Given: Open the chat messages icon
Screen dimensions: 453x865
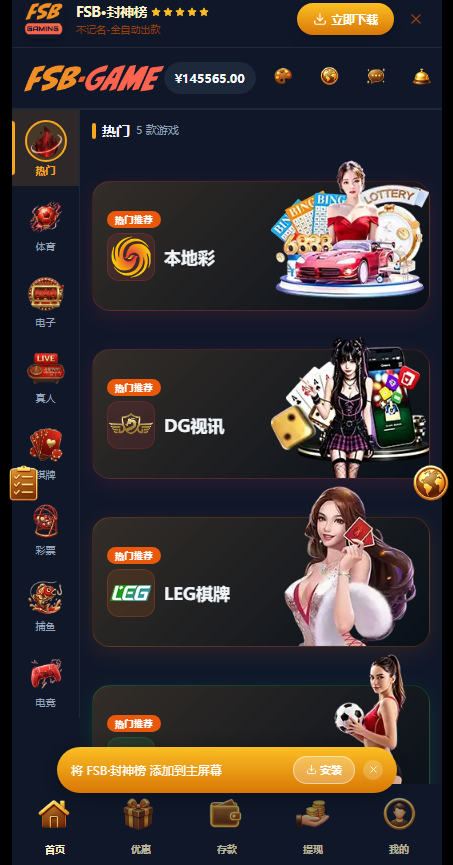Looking at the screenshot, I should point(376,76).
